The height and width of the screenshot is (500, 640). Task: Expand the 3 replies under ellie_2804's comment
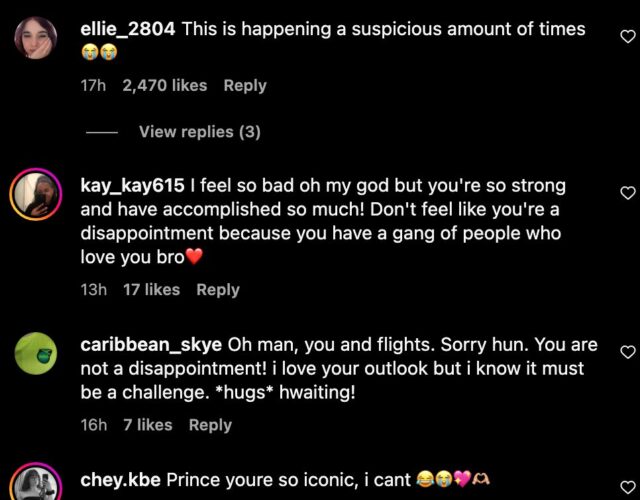point(199,132)
